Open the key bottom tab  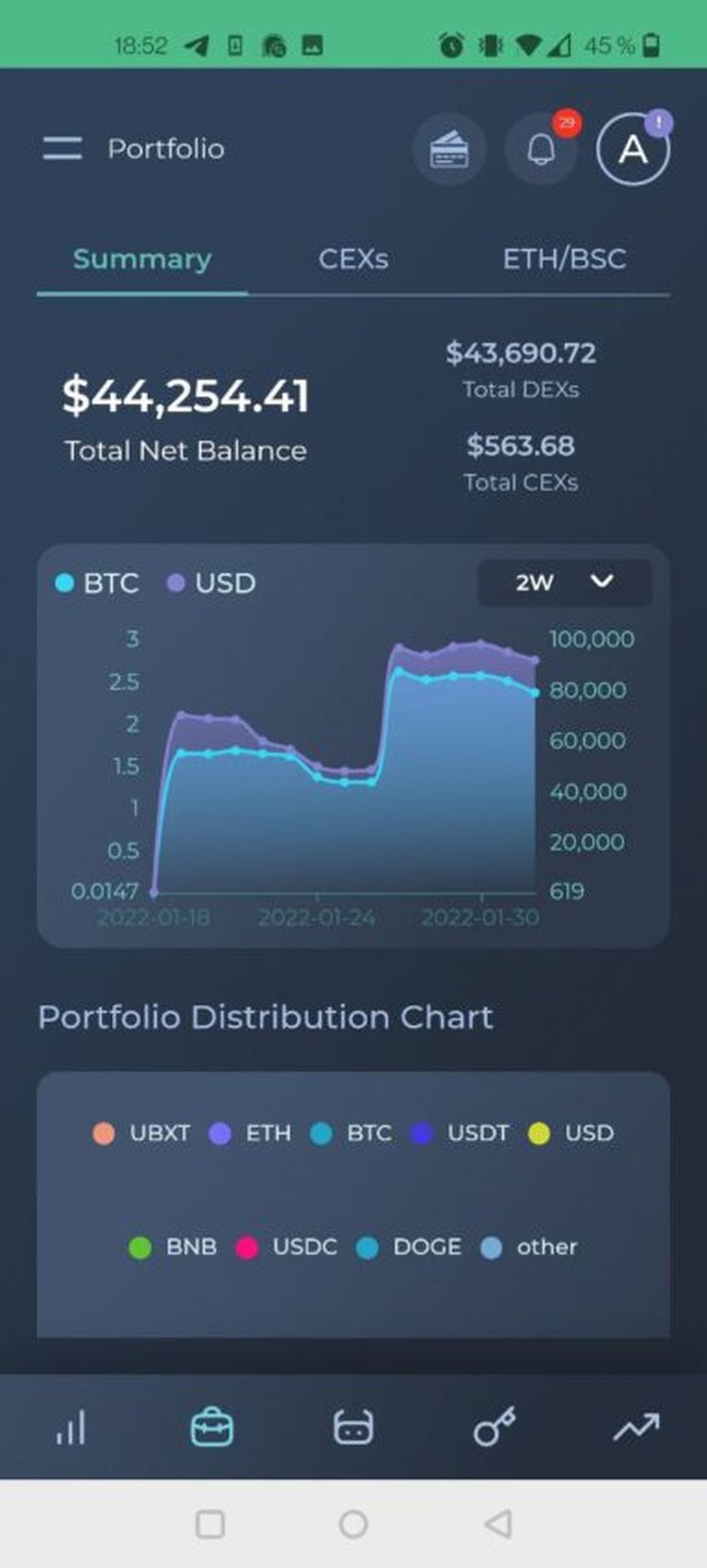click(495, 1427)
